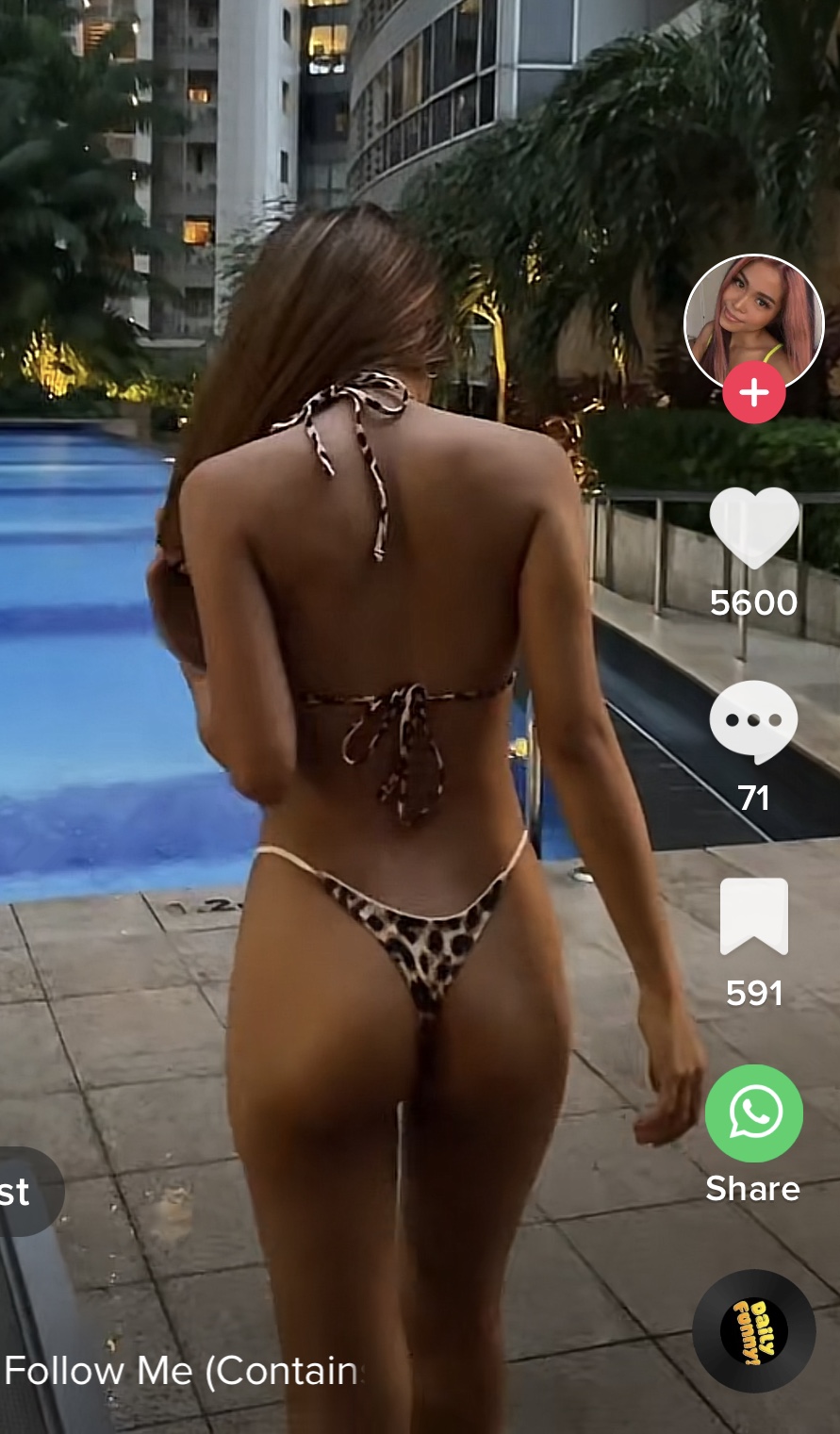Follow the creator with the plus button

tap(754, 393)
